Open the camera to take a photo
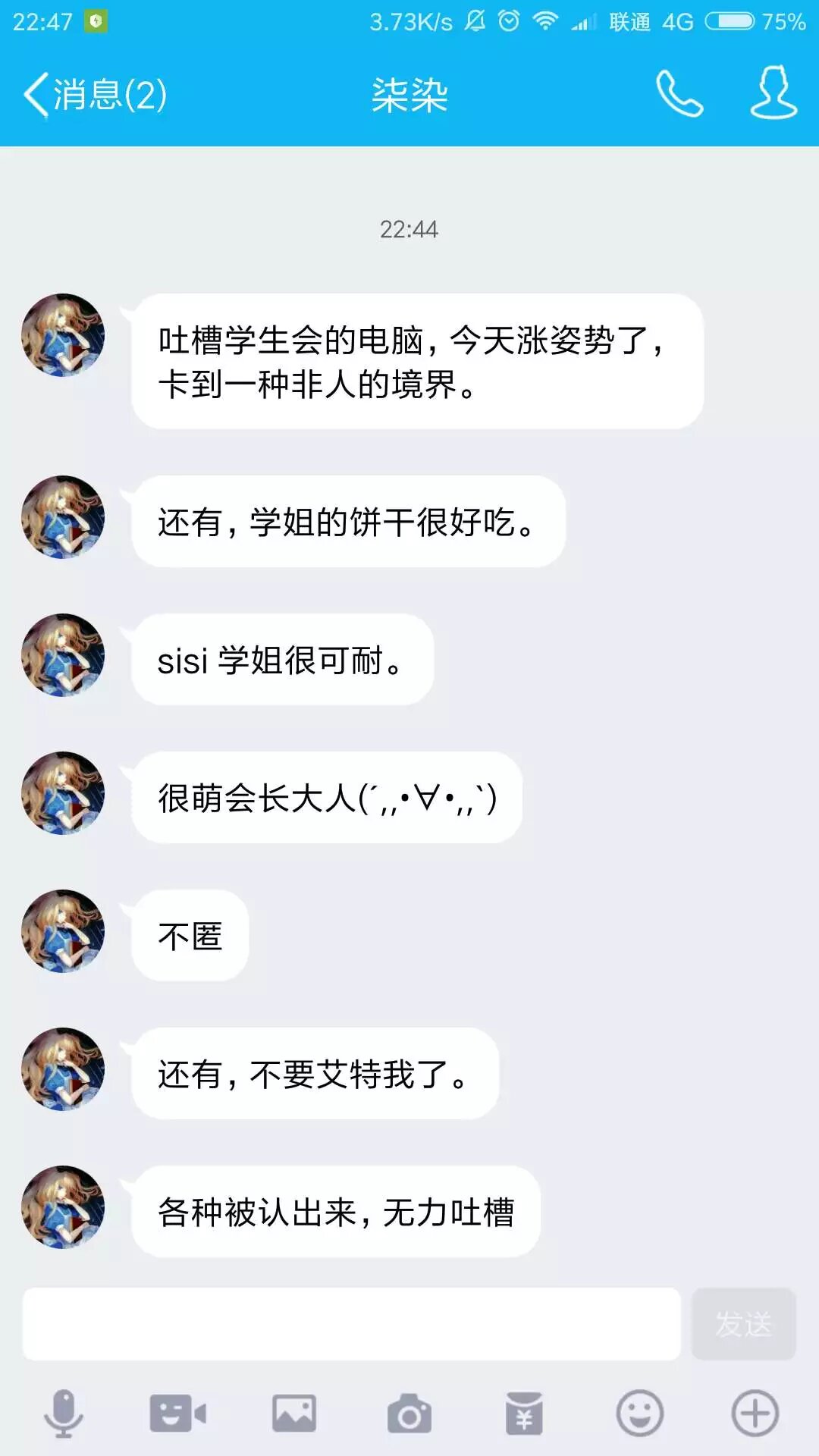 [409, 1414]
